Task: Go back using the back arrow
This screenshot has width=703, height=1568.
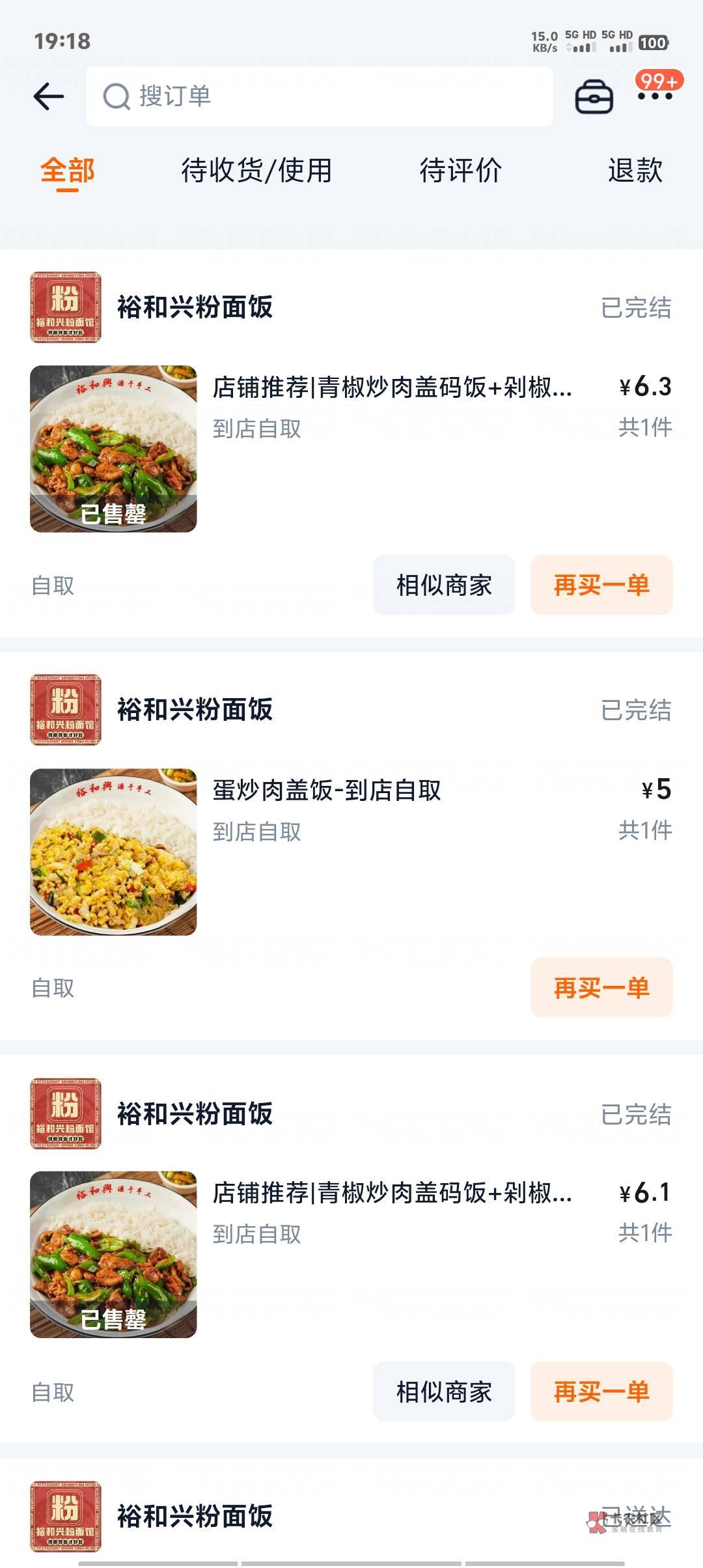Action: (x=49, y=97)
